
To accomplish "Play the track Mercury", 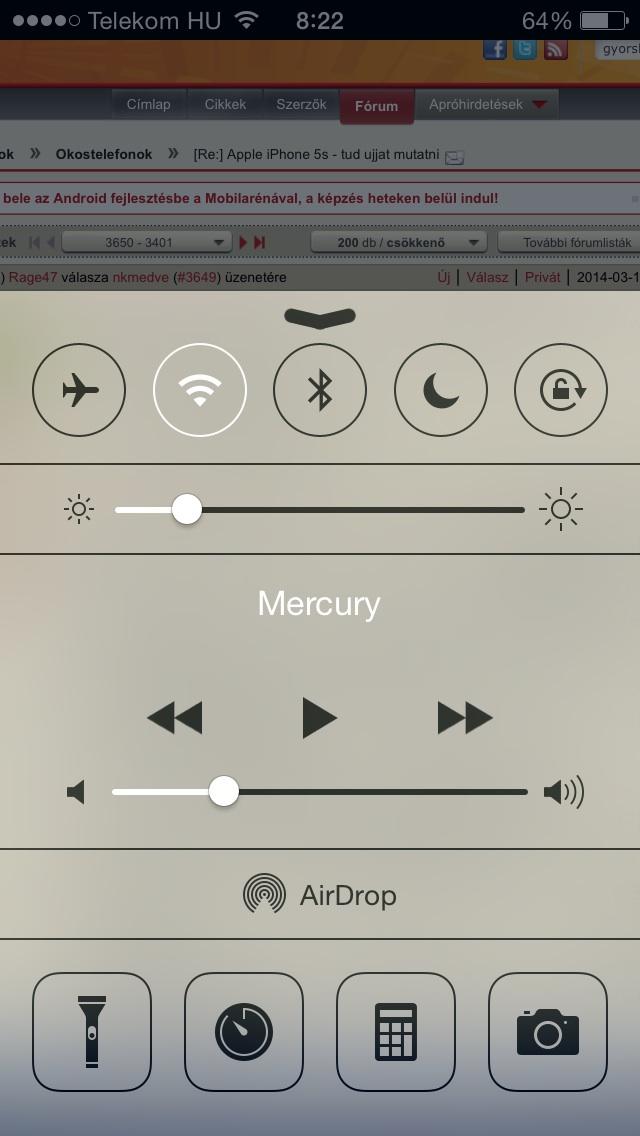I will click(319, 717).
